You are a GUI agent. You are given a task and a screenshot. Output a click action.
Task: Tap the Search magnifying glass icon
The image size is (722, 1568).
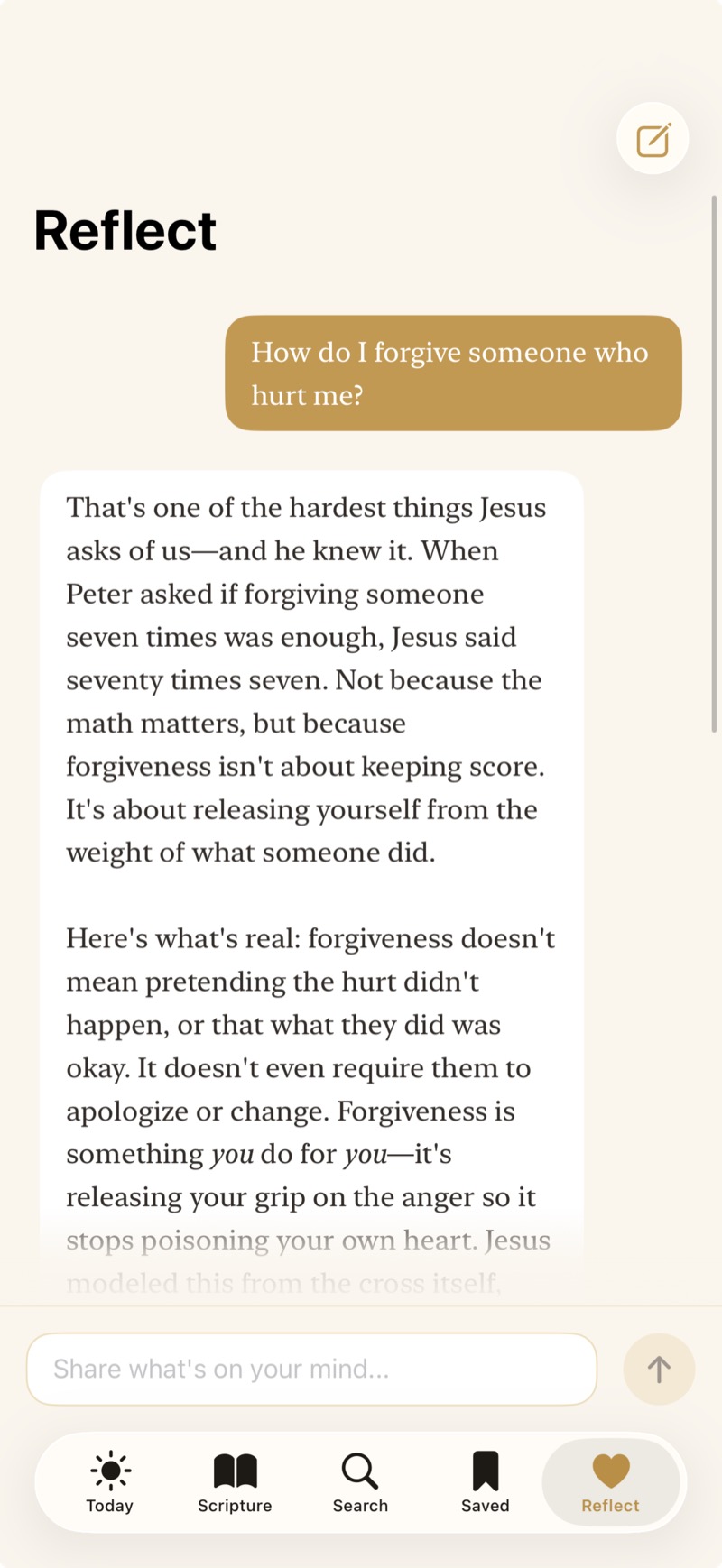pos(360,1464)
